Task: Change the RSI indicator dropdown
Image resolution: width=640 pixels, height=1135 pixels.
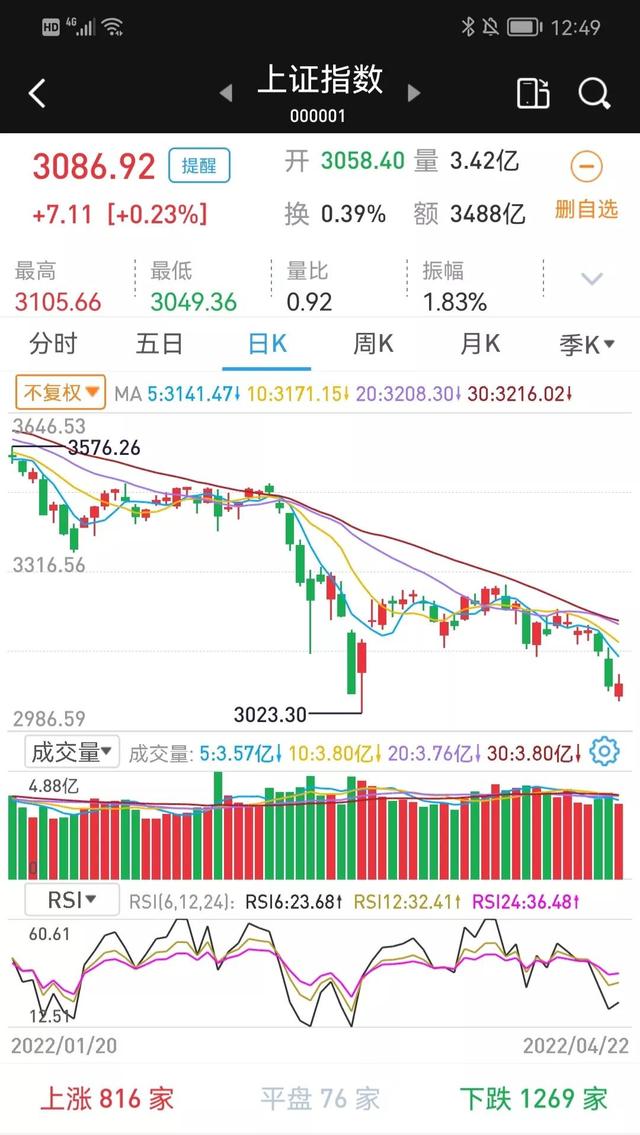Action: 71,900
